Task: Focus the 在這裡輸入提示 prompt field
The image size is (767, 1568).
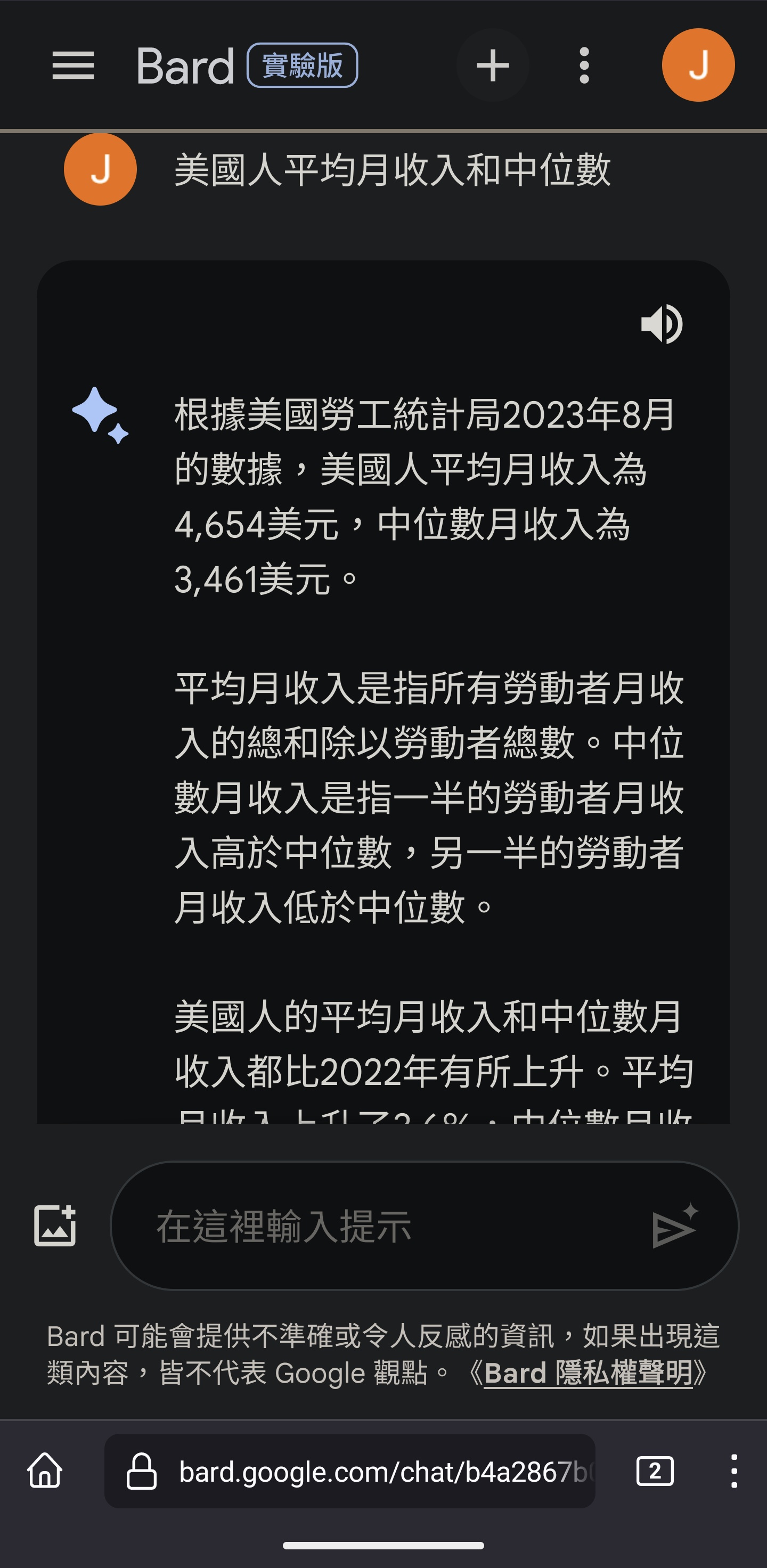Action: pos(389,1226)
